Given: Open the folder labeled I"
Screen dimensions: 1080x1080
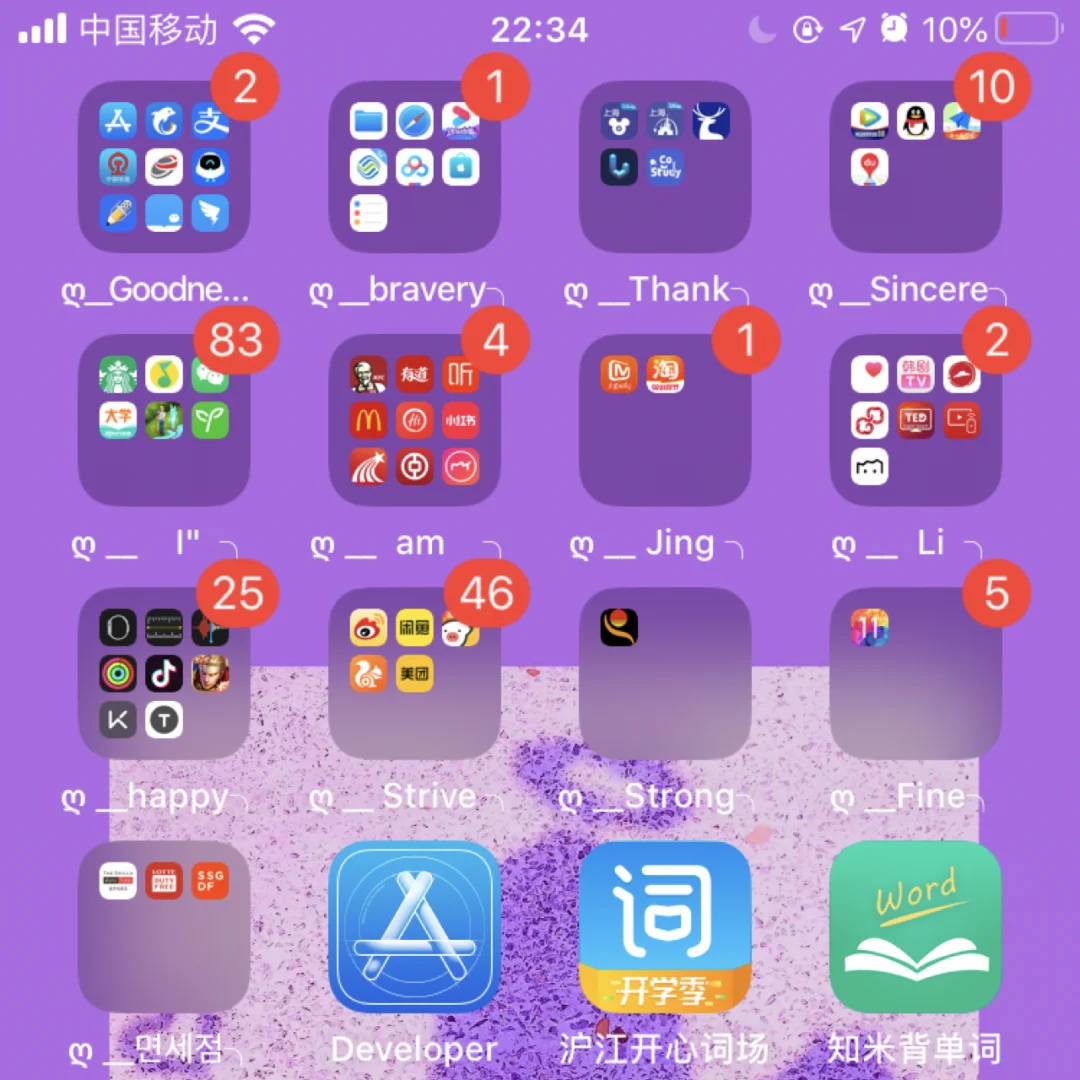Looking at the screenshot, I should pos(164,420).
